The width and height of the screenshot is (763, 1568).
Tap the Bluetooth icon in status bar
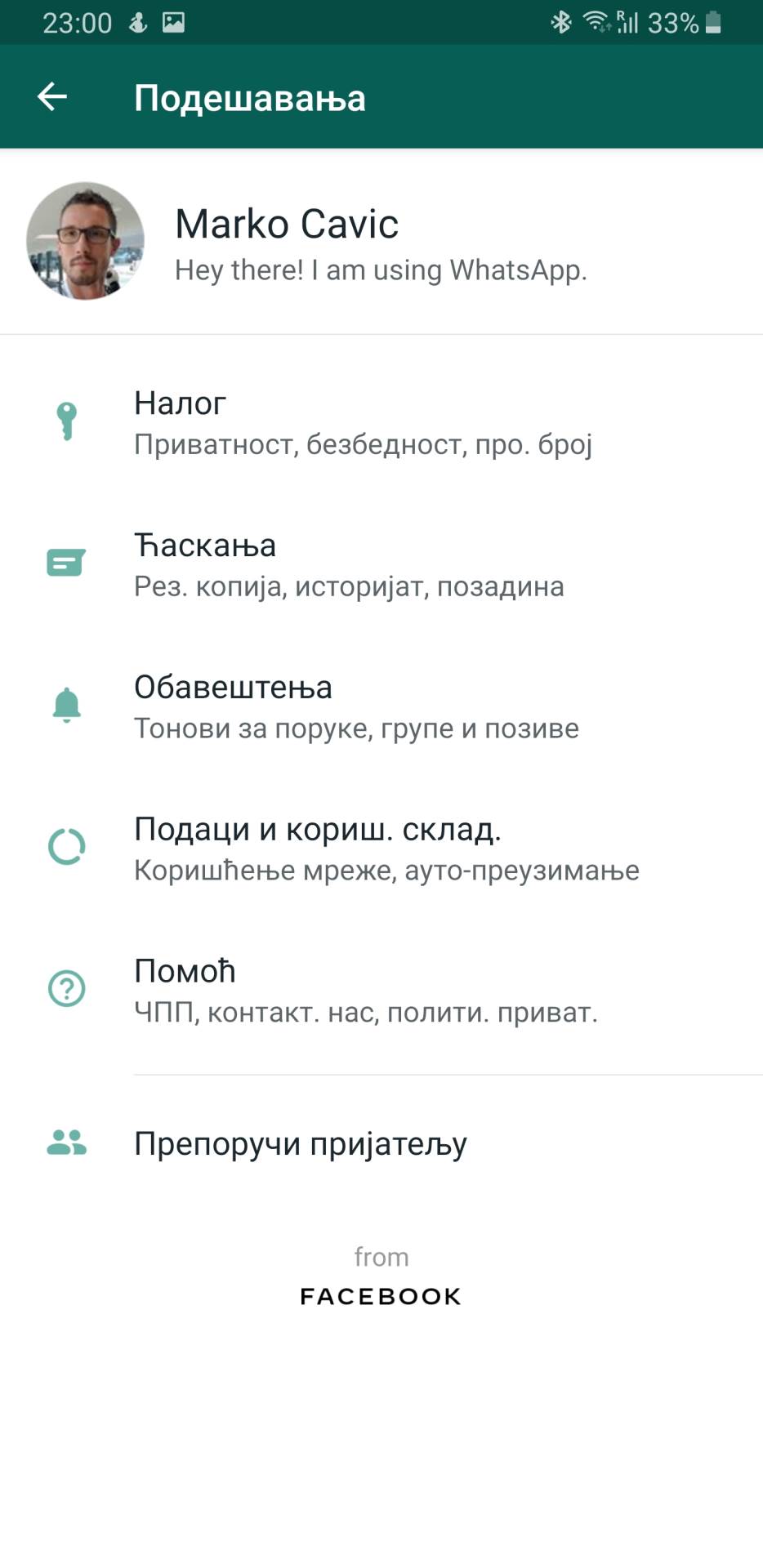point(561,22)
